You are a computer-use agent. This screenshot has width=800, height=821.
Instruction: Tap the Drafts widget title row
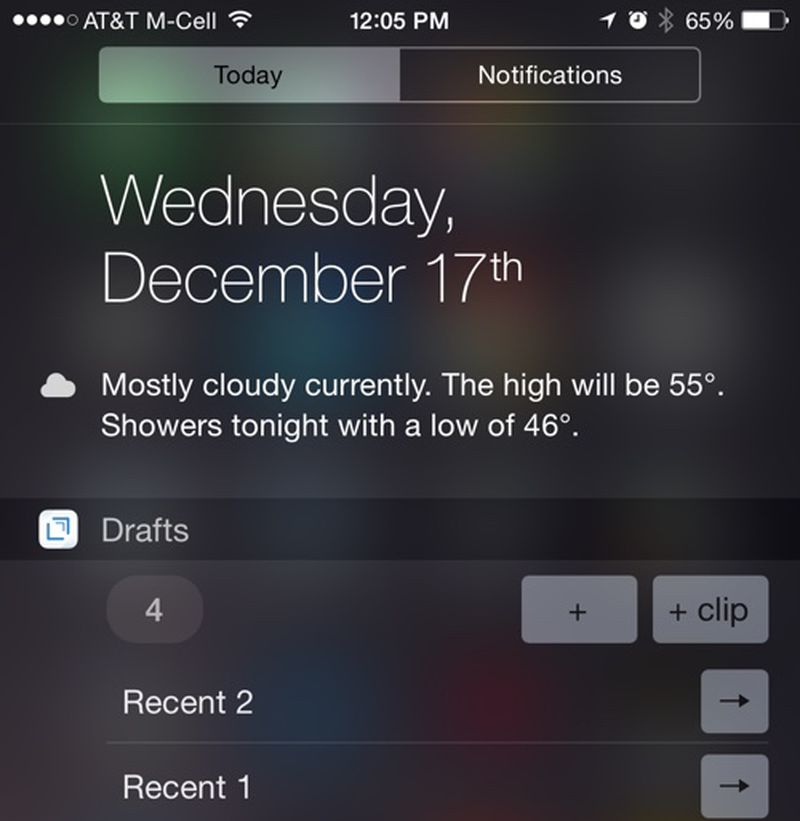click(145, 530)
